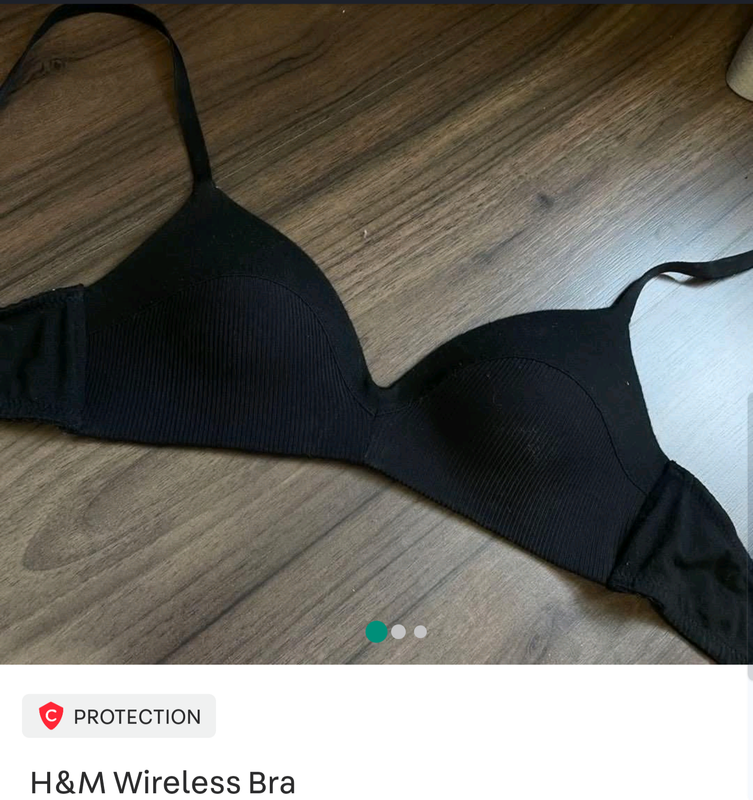The width and height of the screenshot is (753, 800).
Task: Jump to the third photo indicator dot
Action: 420,632
